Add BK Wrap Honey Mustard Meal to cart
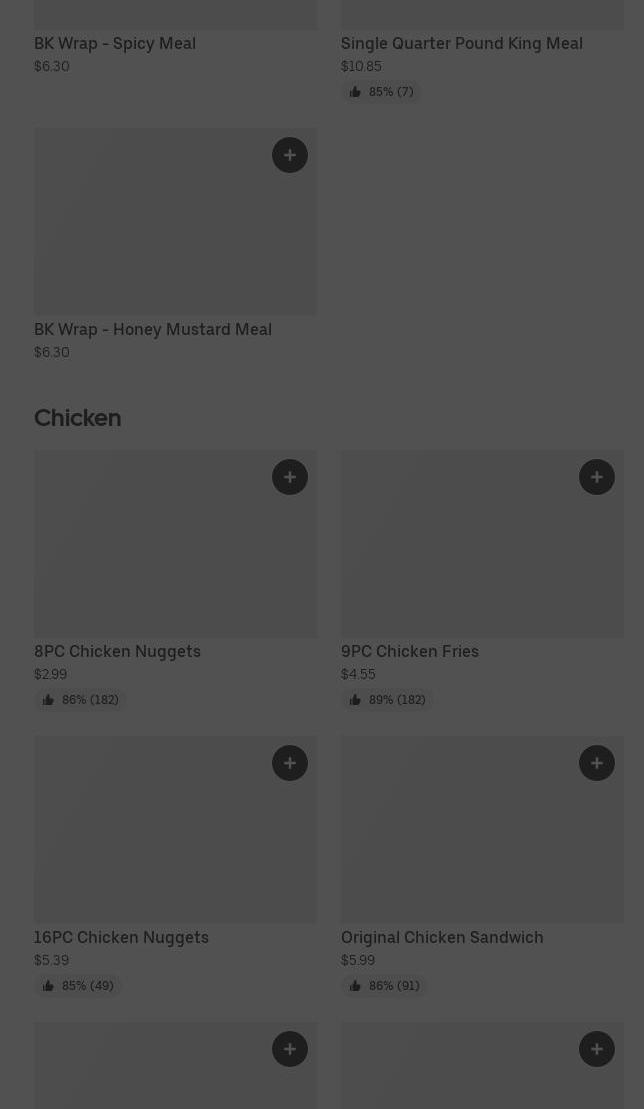 pyautogui.click(x=290, y=155)
